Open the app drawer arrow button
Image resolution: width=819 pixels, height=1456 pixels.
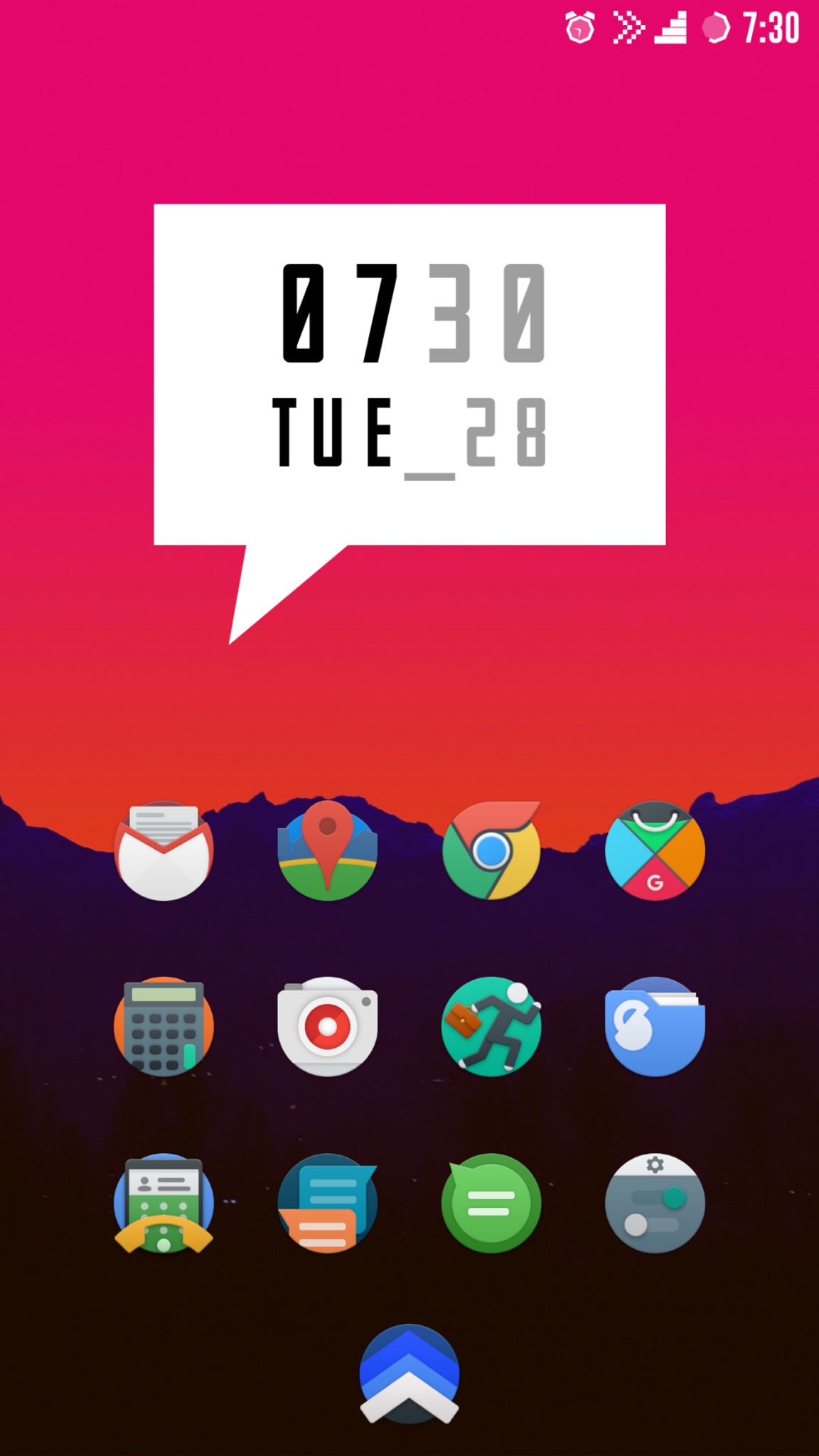(x=409, y=1374)
